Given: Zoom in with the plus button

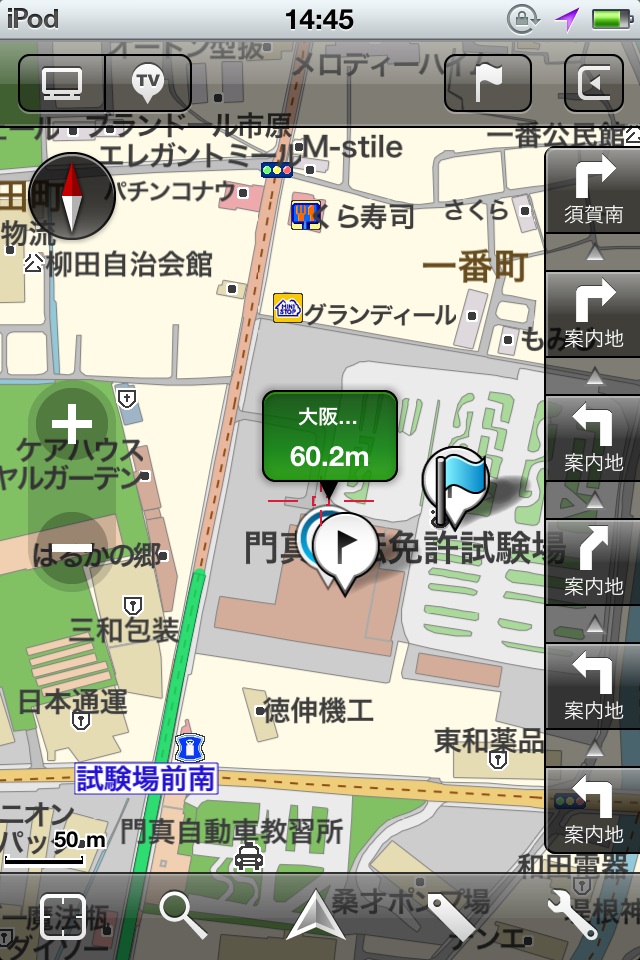Looking at the screenshot, I should click(72, 426).
